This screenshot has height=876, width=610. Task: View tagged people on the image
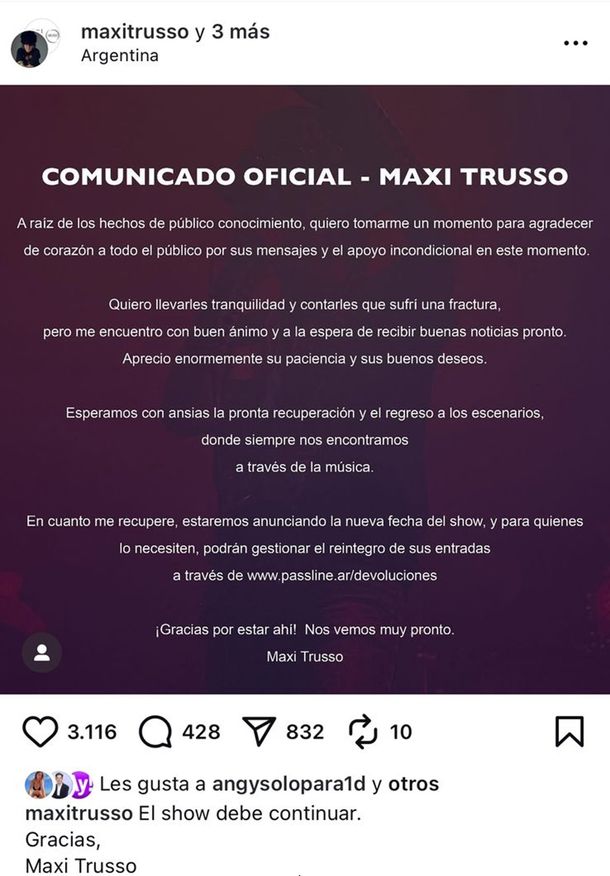point(42,653)
